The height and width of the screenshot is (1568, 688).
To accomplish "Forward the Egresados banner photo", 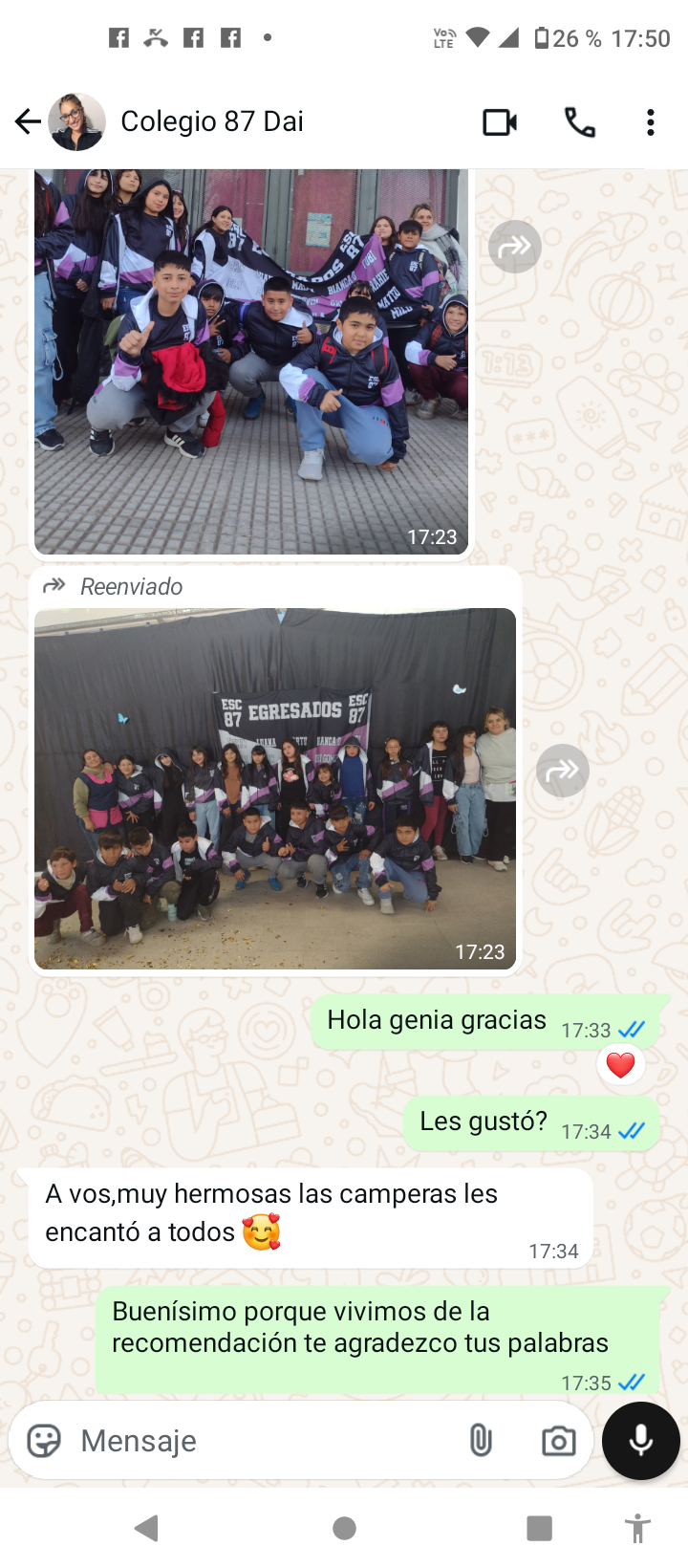I will (563, 771).
